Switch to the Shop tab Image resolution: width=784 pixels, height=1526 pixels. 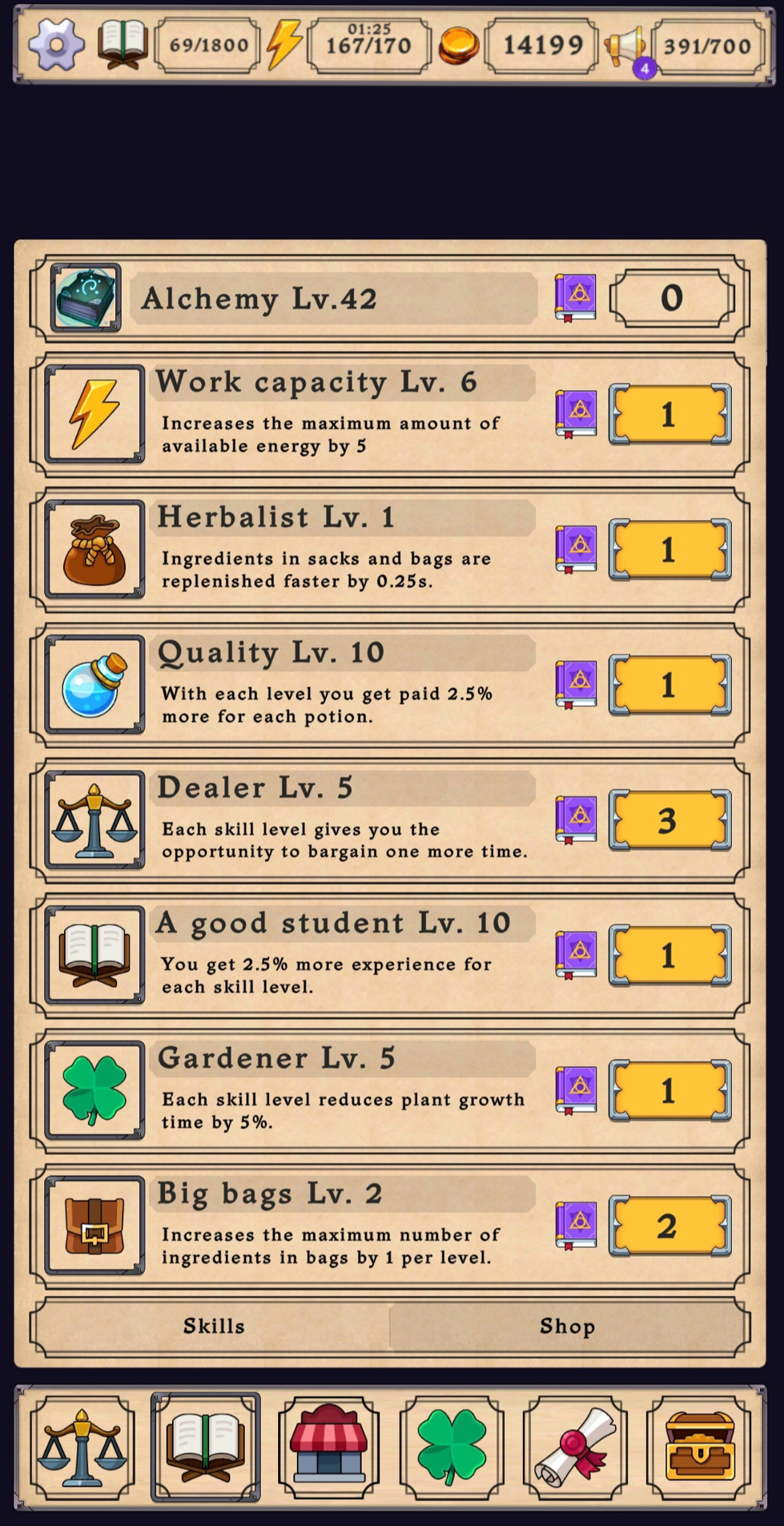[567, 1327]
